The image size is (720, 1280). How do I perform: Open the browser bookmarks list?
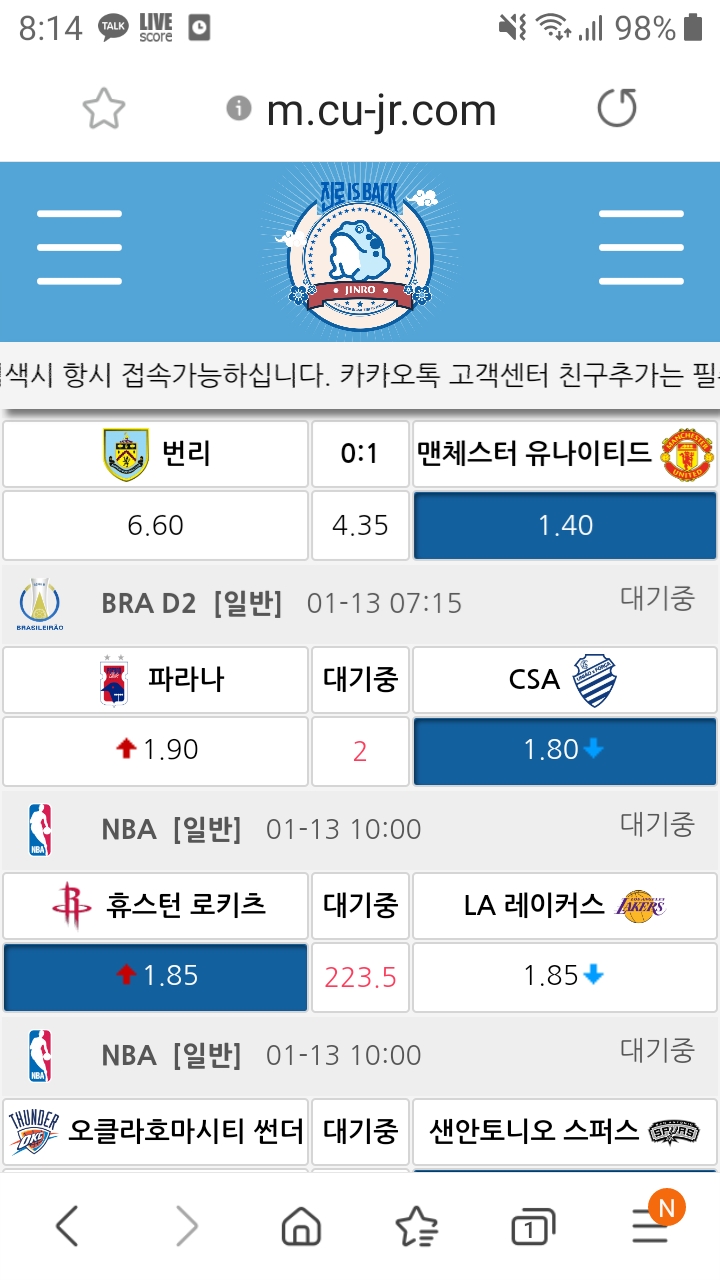[x=416, y=1226]
